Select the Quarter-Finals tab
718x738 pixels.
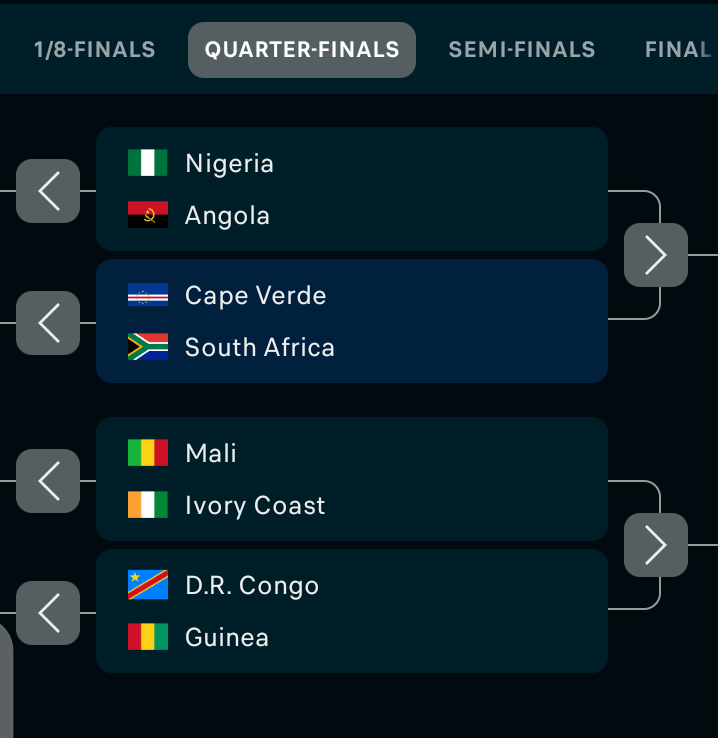pos(302,50)
